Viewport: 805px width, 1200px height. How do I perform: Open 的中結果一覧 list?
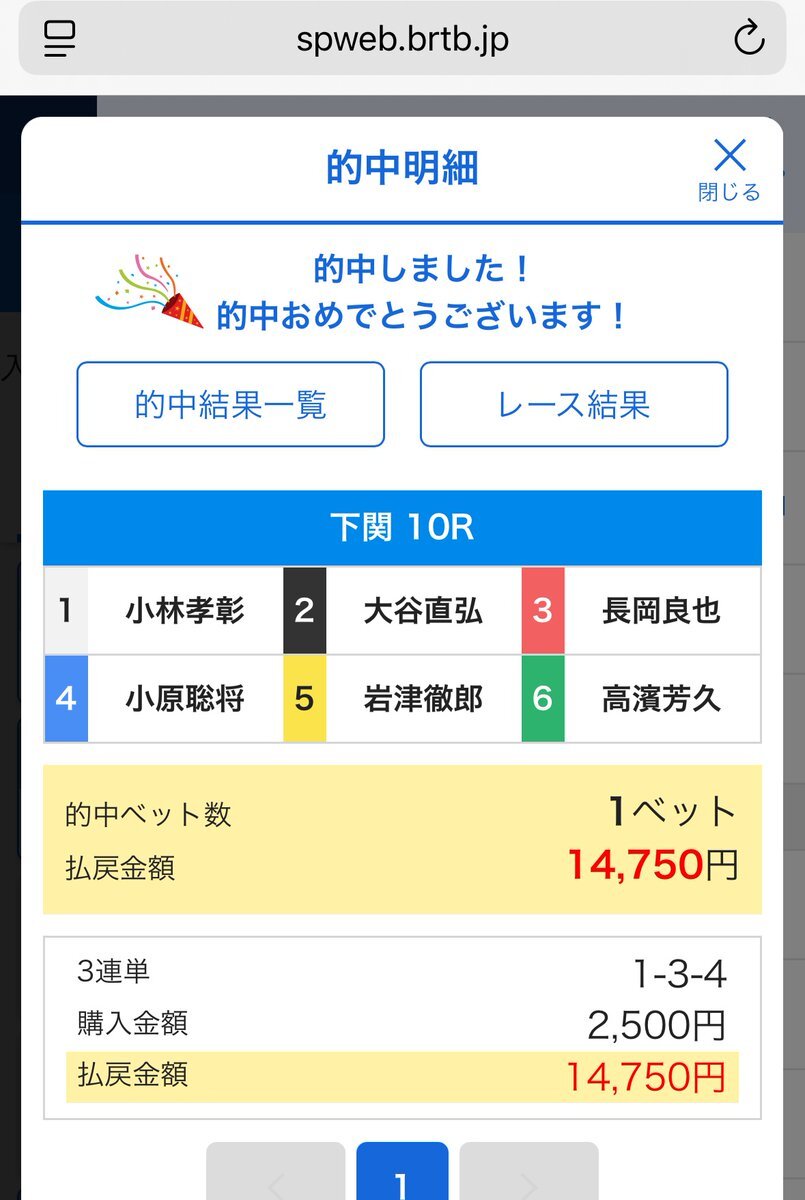click(x=231, y=404)
